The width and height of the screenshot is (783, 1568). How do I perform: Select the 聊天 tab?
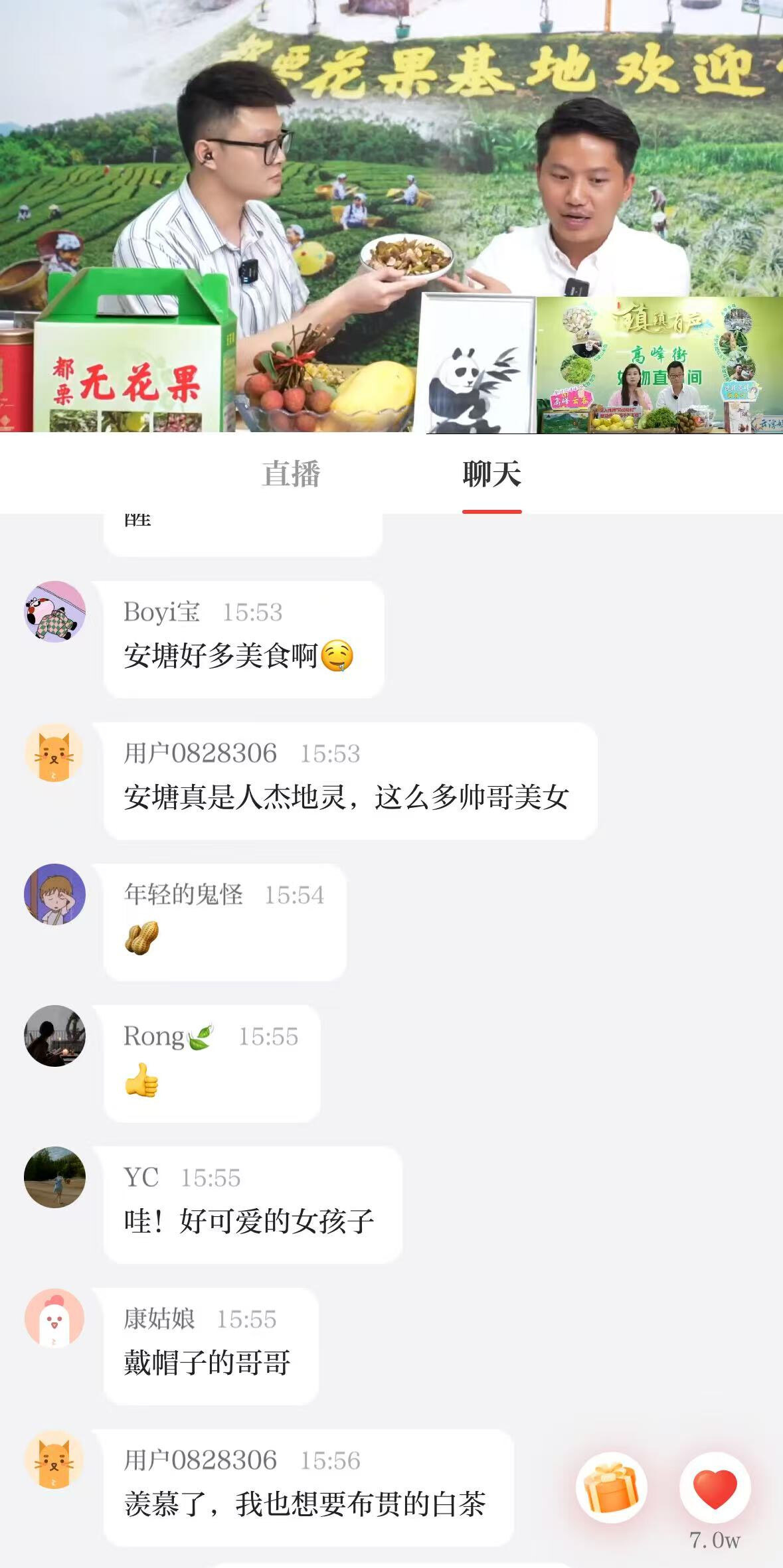coord(491,474)
